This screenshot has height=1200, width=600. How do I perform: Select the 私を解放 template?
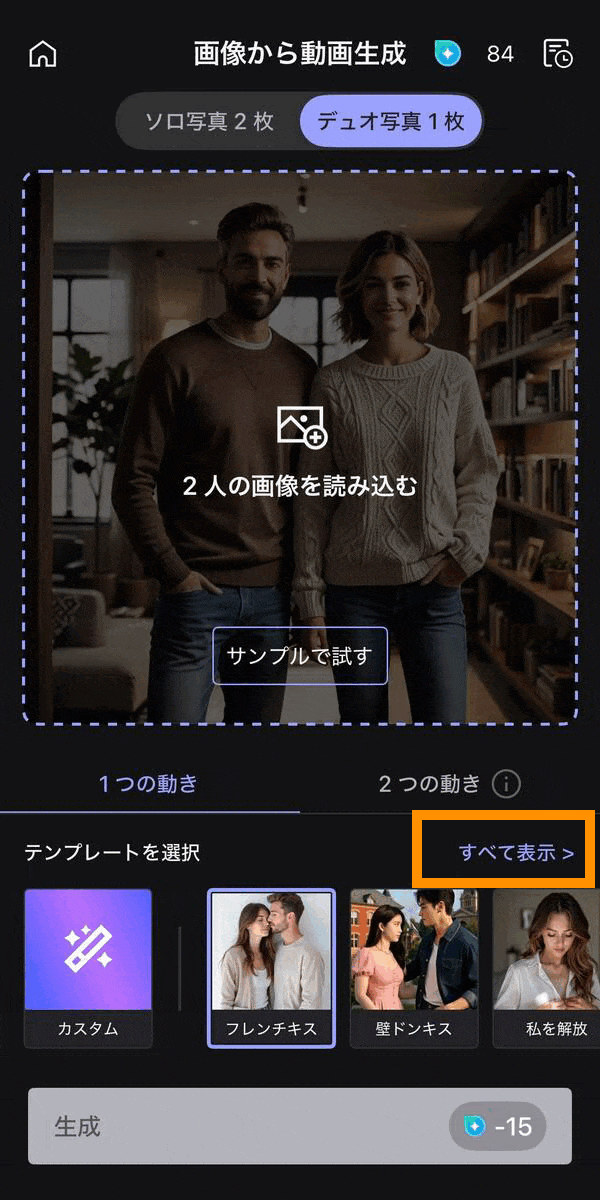[x=546, y=968]
